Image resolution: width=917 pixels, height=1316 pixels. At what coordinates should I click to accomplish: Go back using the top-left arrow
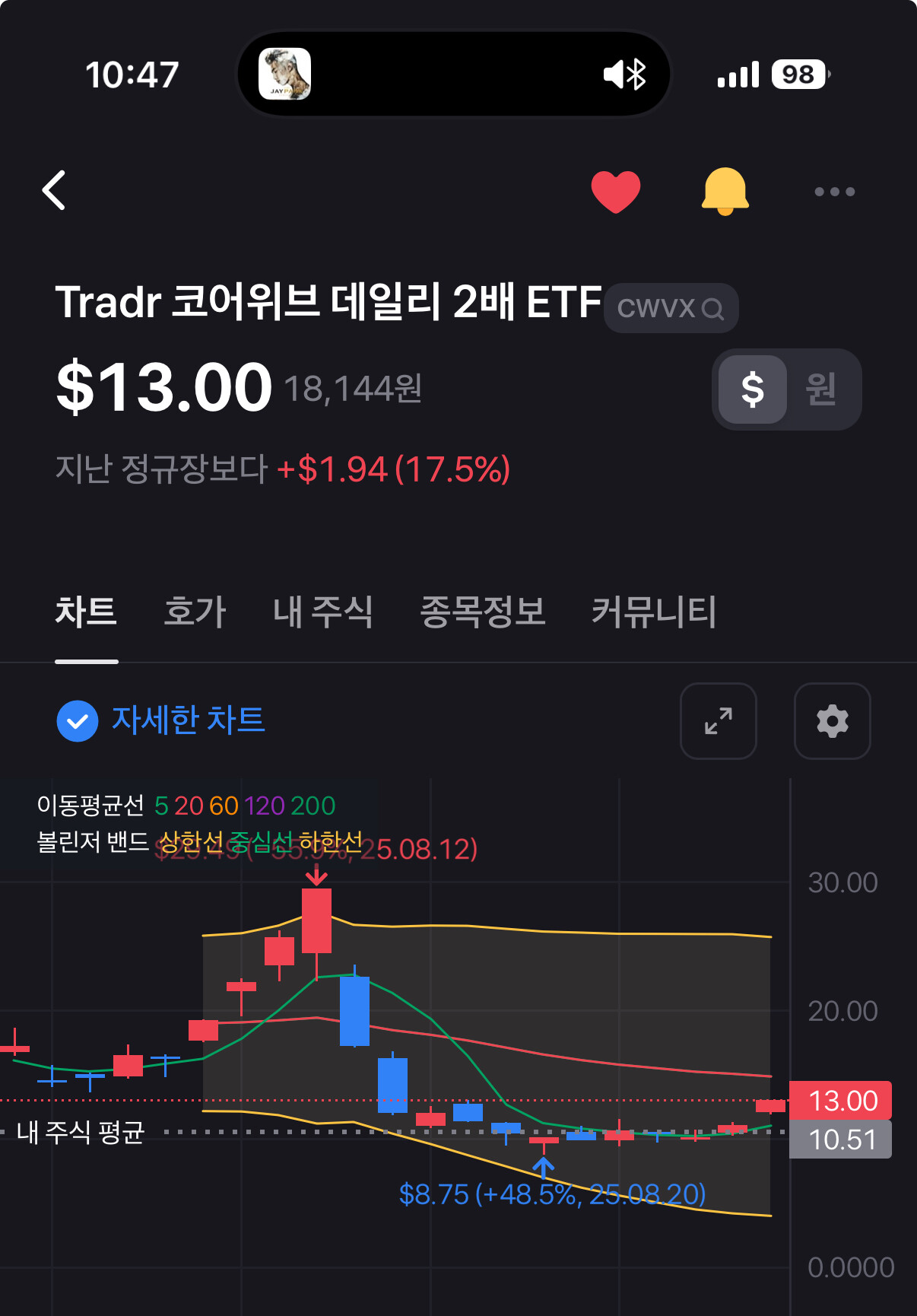[55, 190]
